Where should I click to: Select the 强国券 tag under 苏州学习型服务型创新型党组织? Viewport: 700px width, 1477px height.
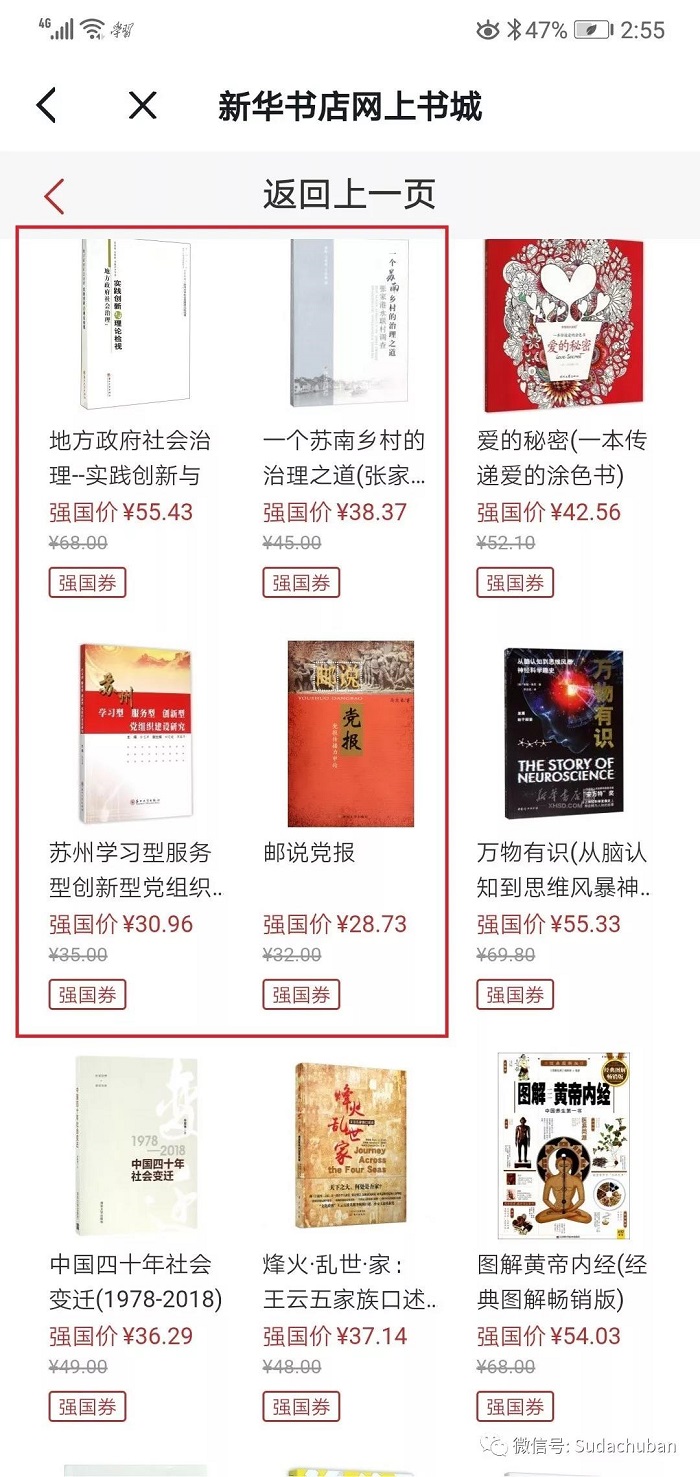tap(87, 995)
